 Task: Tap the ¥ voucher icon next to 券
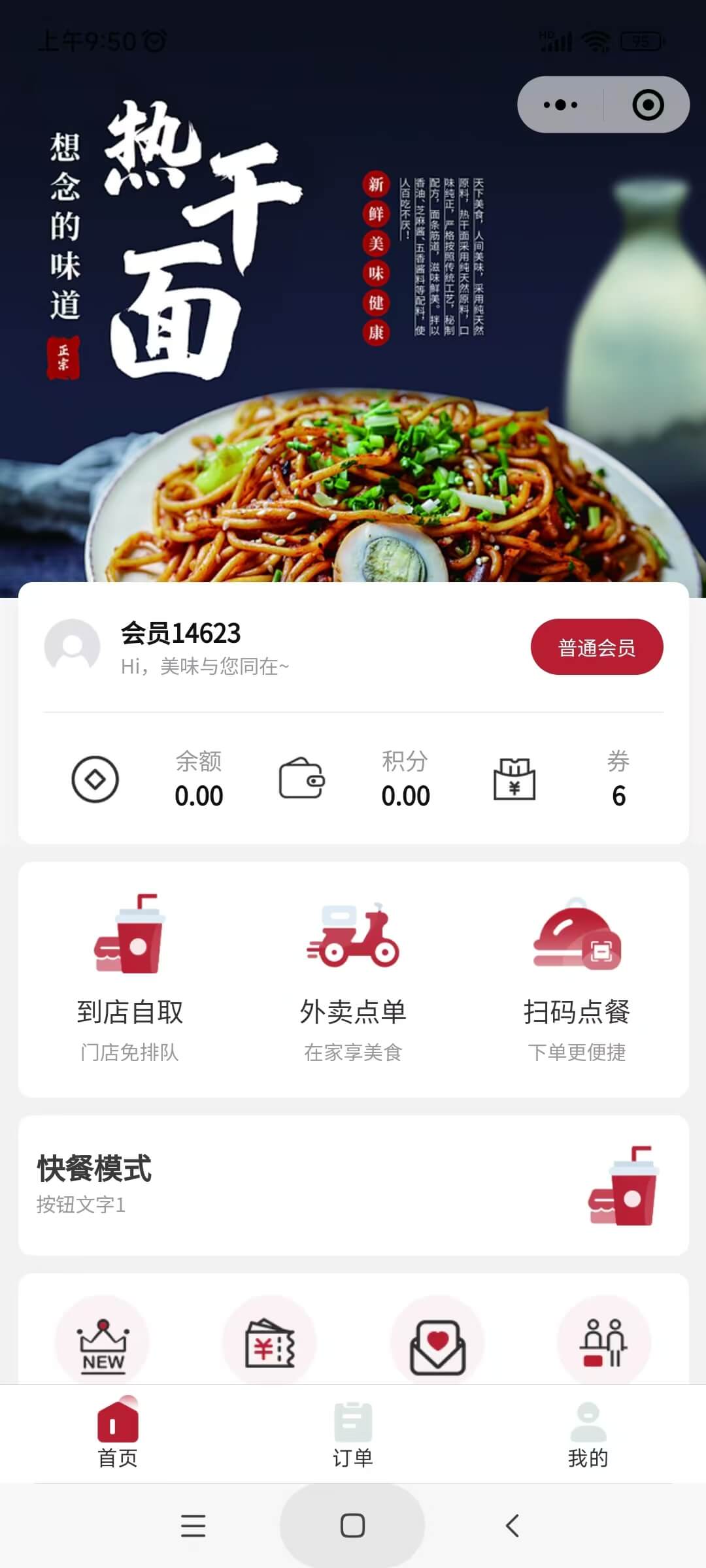pyautogui.click(x=514, y=779)
